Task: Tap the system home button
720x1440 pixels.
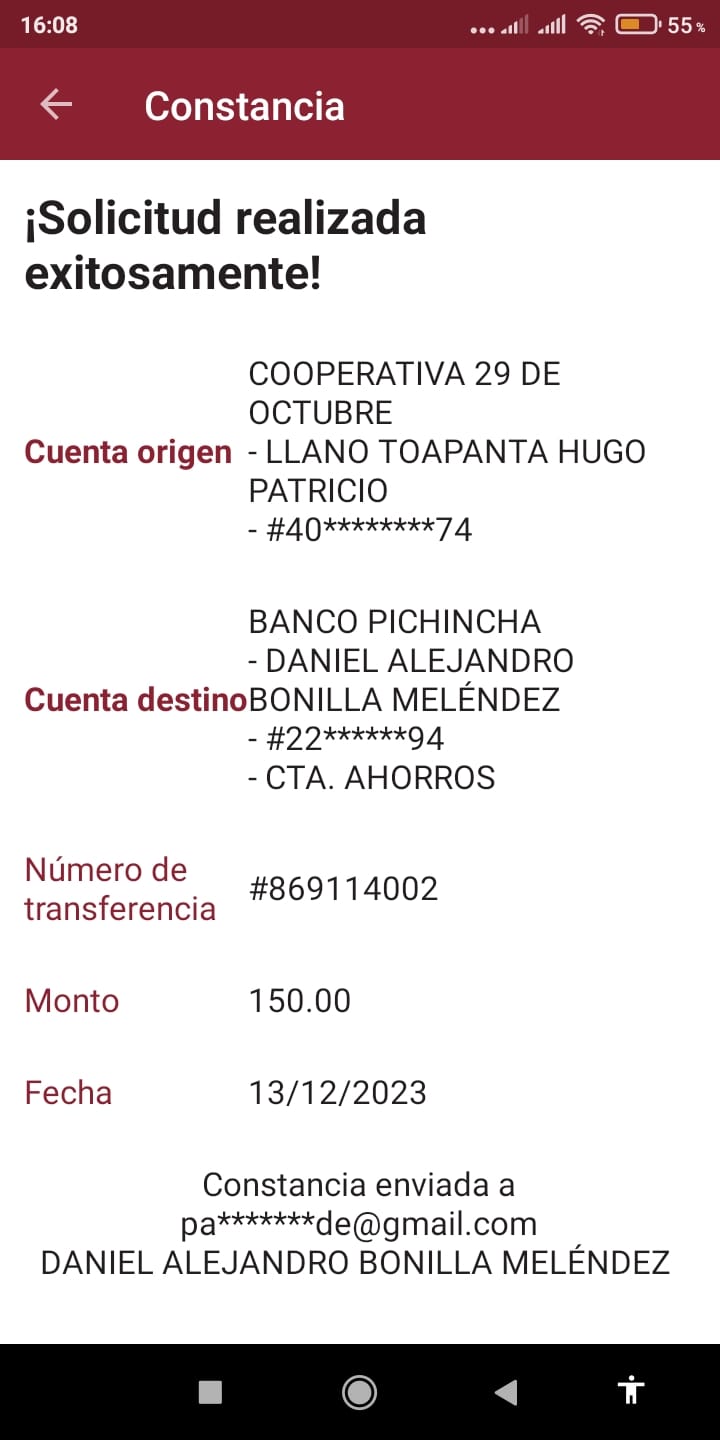Action: 359,1391
